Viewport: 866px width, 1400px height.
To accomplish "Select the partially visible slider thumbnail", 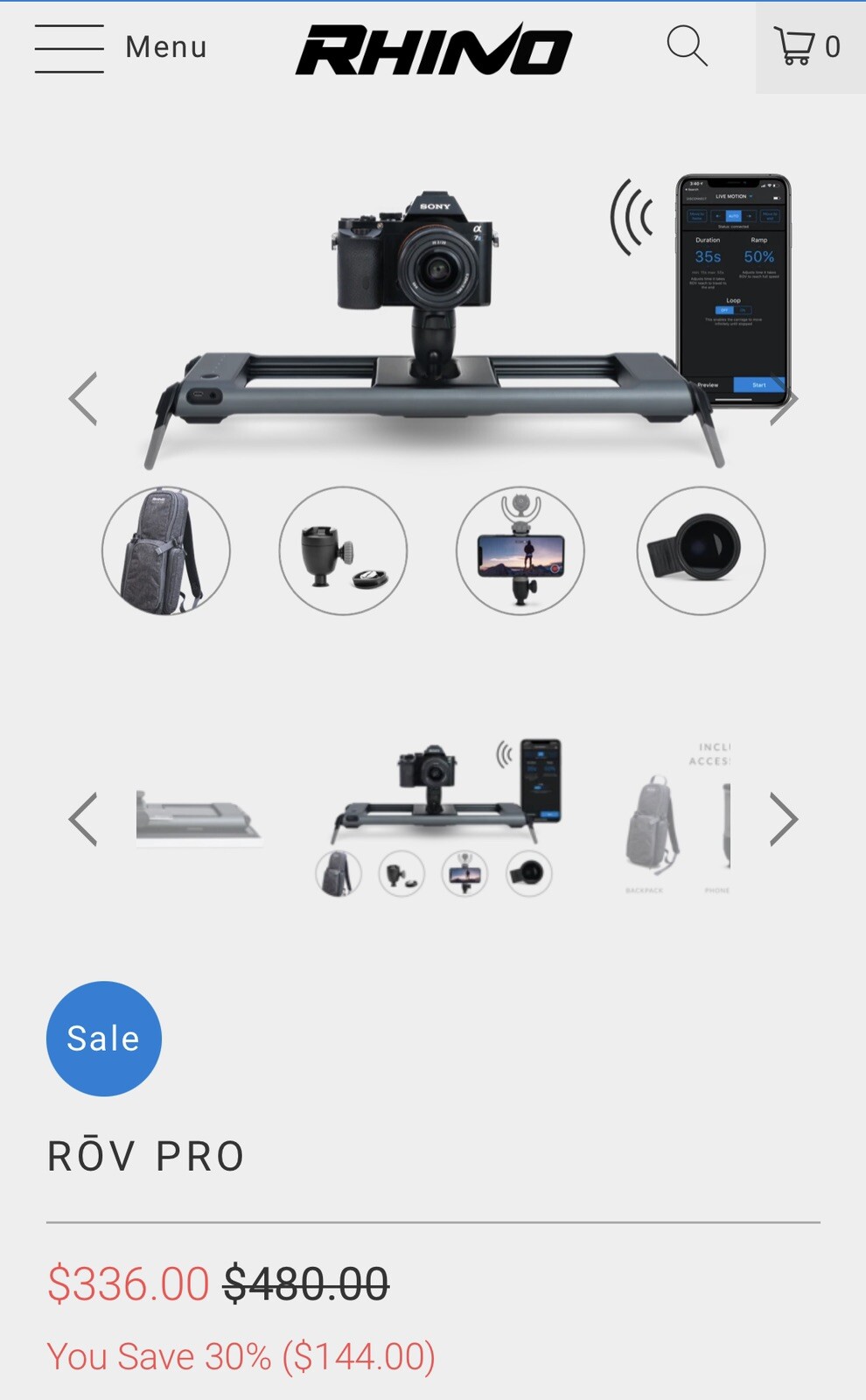I will 199,818.
